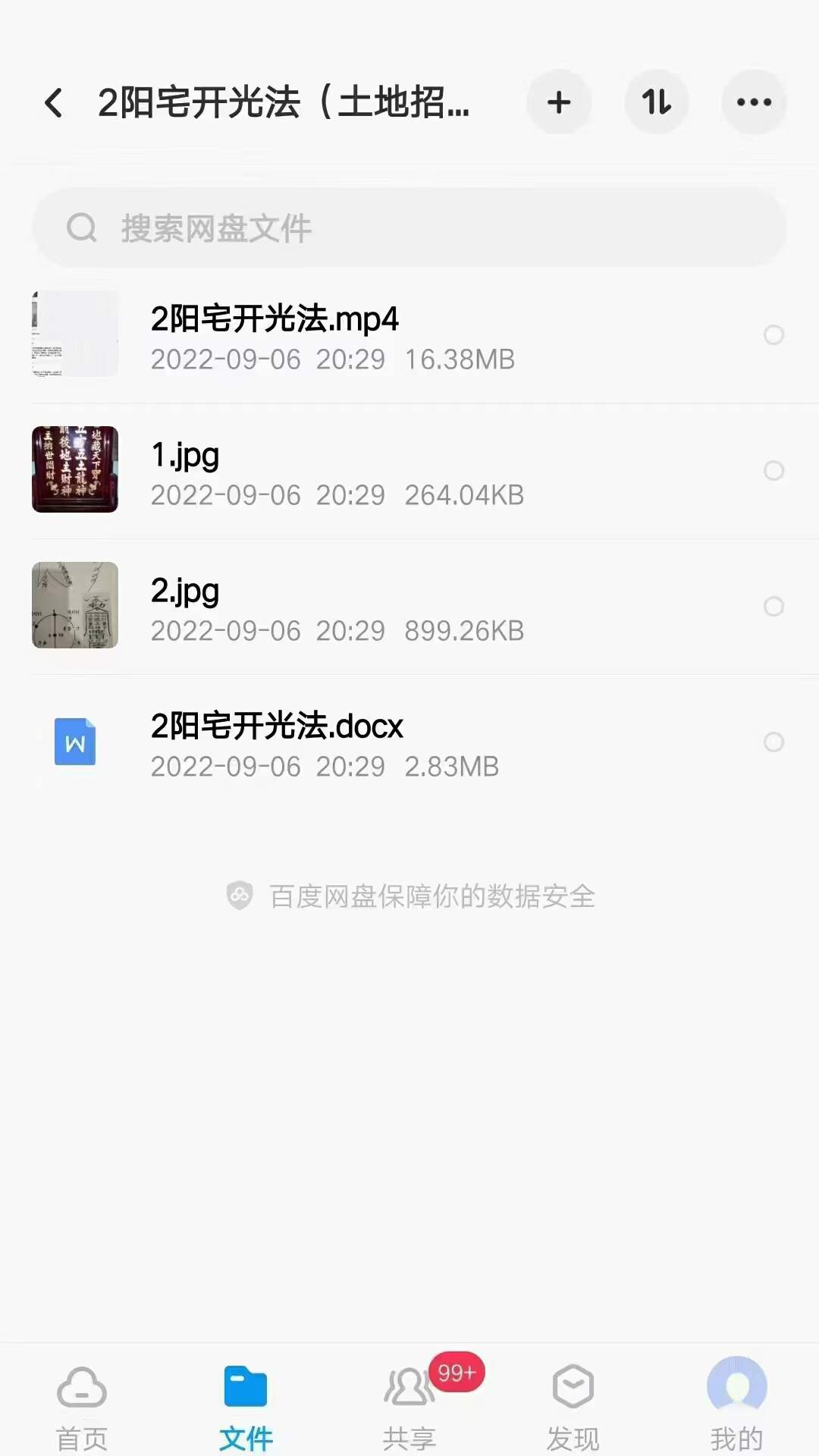Select the circle checkbox for 1.jpg
This screenshot has width=819, height=1456.
(x=774, y=471)
